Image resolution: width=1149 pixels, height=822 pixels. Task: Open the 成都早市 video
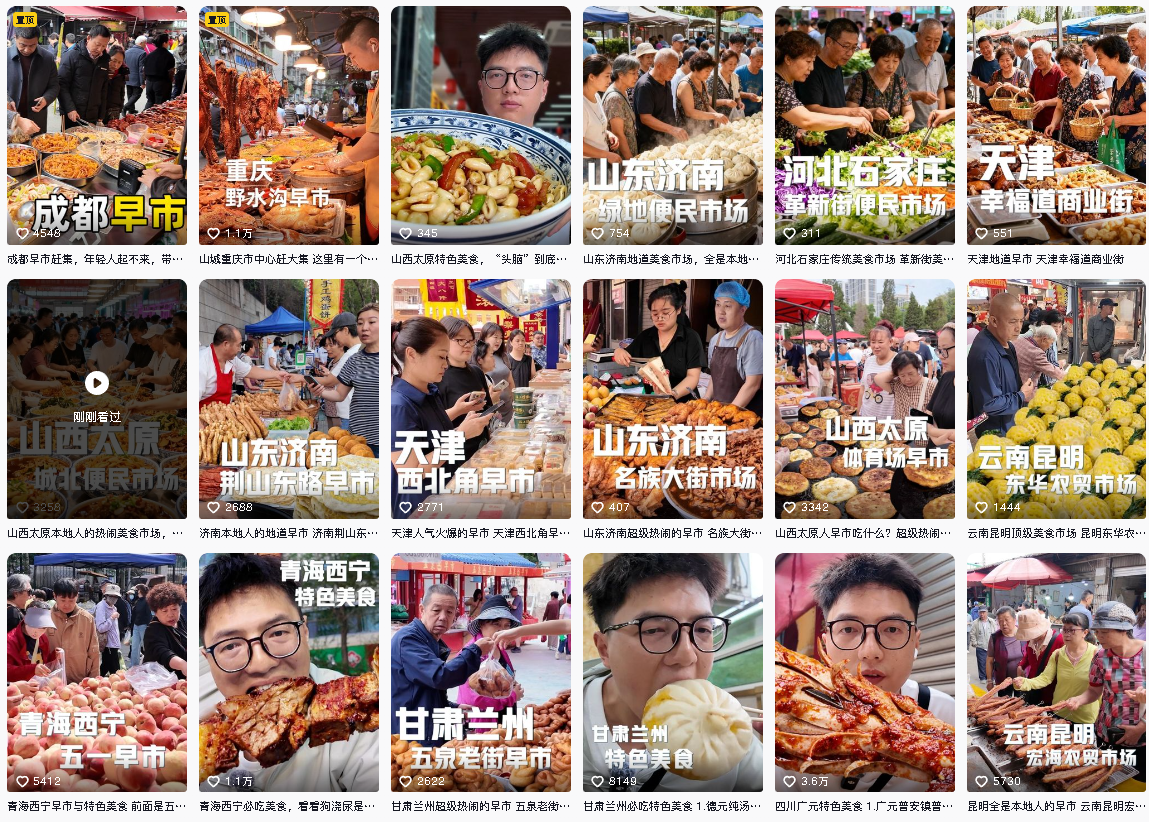point(96,125)
